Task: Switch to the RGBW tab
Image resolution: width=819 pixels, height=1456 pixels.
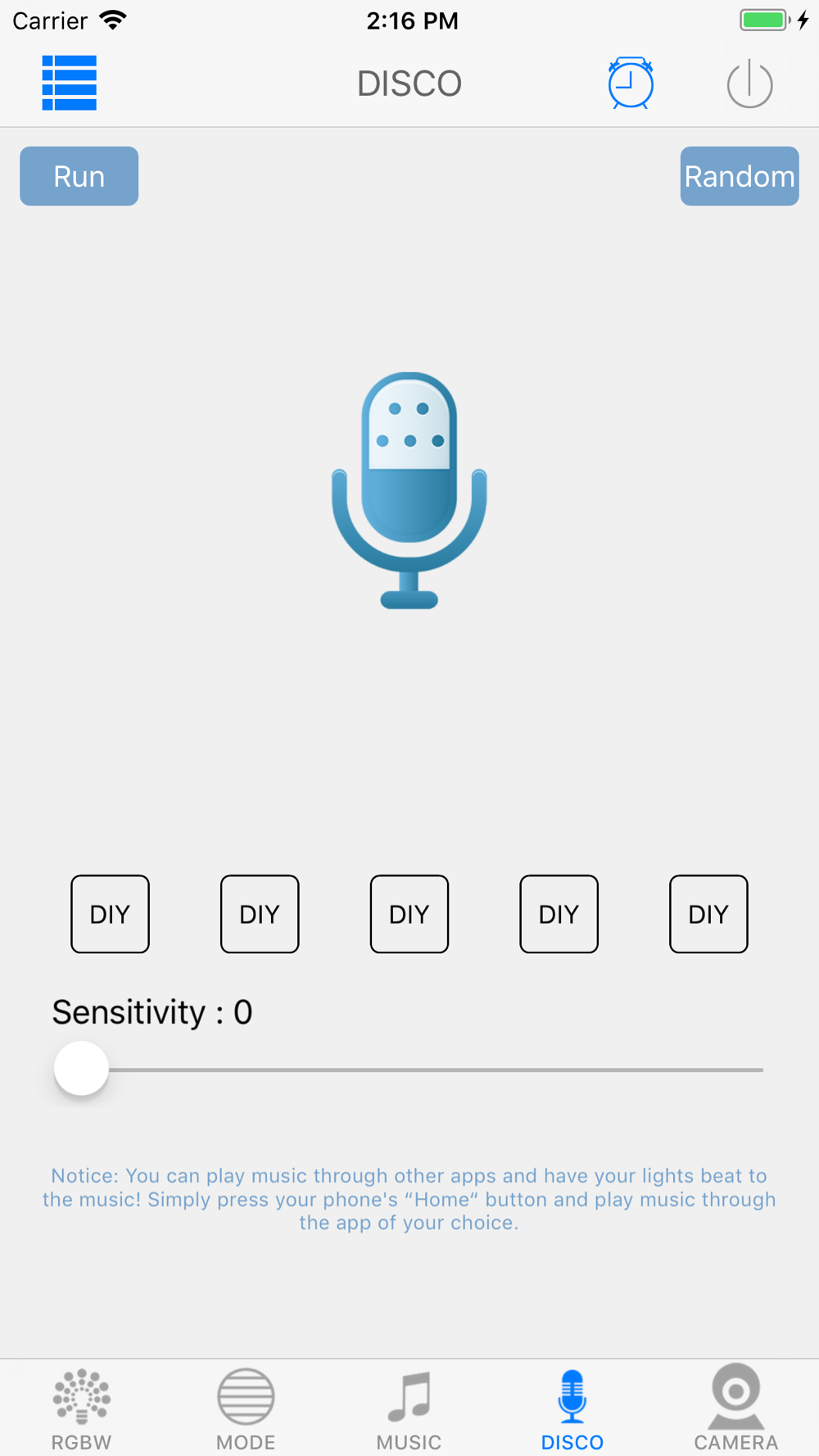Action: pos(81,1408)
